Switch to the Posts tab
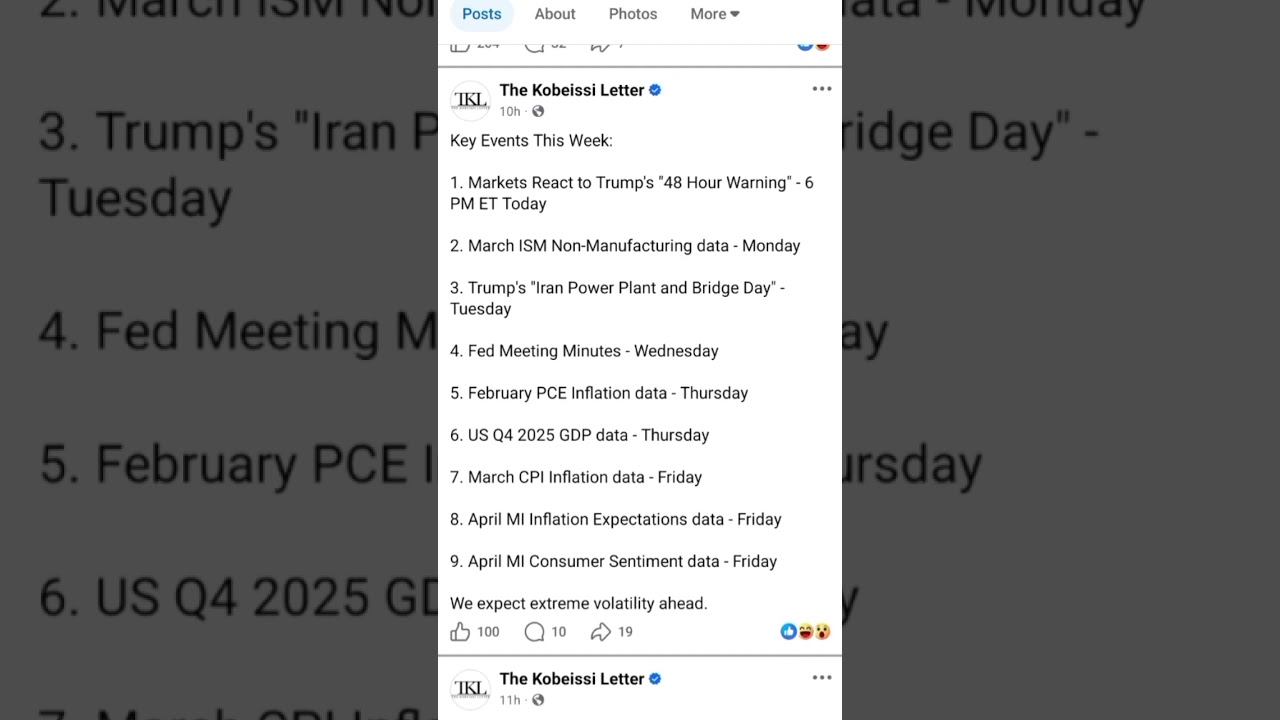This screenshot has width=1280, height=720. click(x=481, y=14)
